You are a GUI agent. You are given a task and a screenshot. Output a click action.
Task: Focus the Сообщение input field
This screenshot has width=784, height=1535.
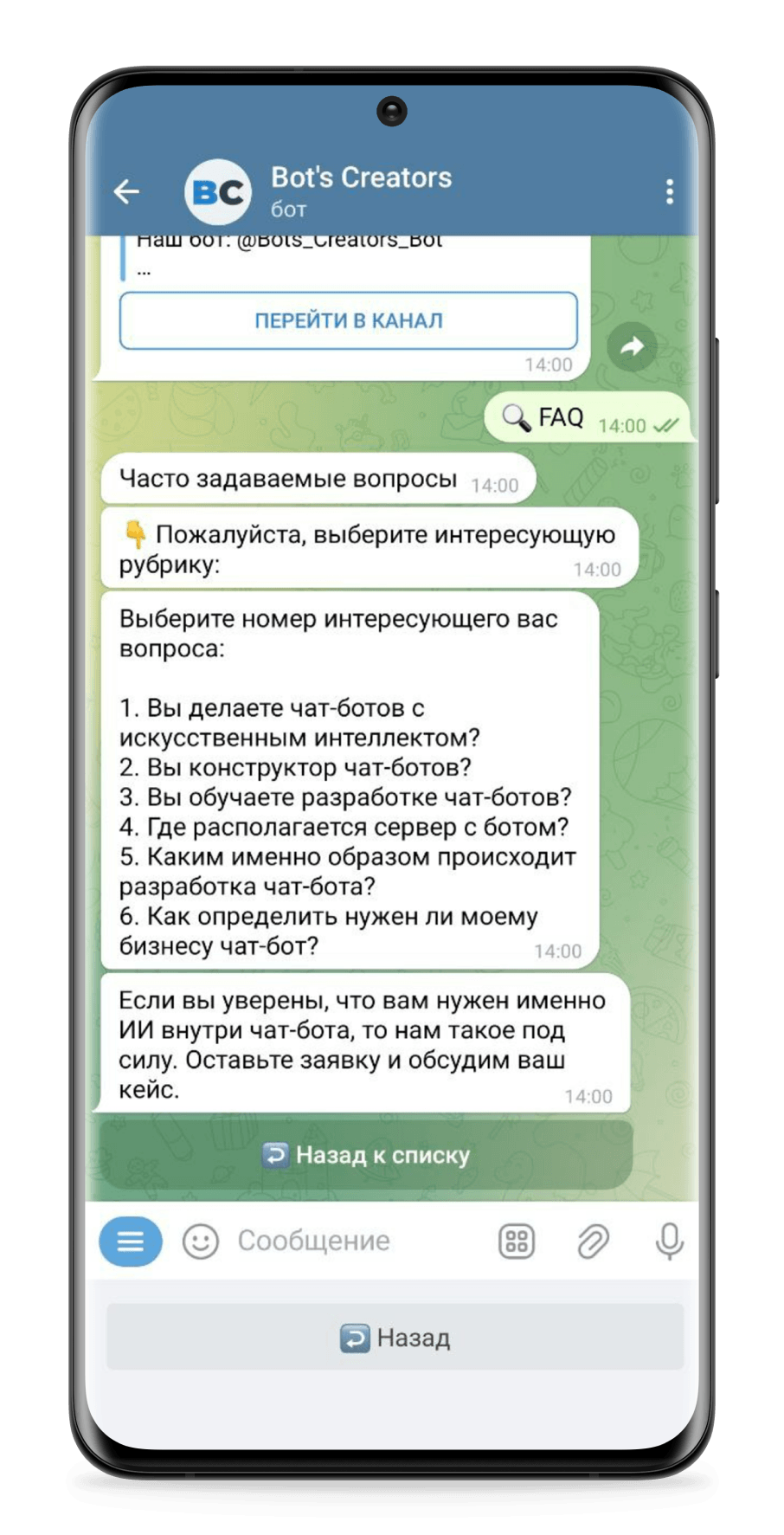point(346,1242)
